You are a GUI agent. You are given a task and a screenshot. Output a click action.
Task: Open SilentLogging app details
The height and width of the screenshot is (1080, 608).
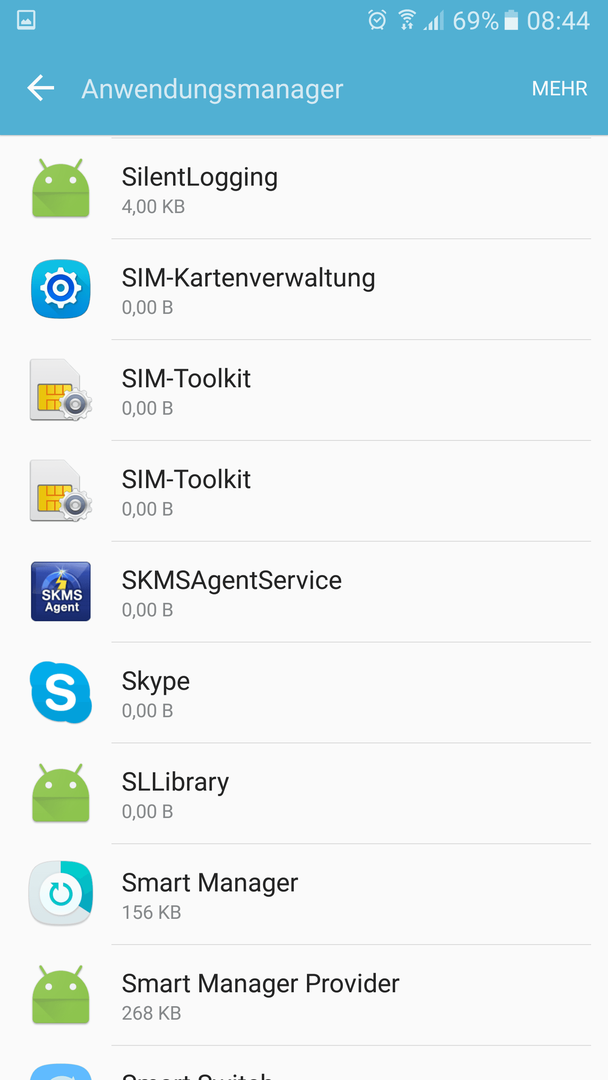click(304, 189)
